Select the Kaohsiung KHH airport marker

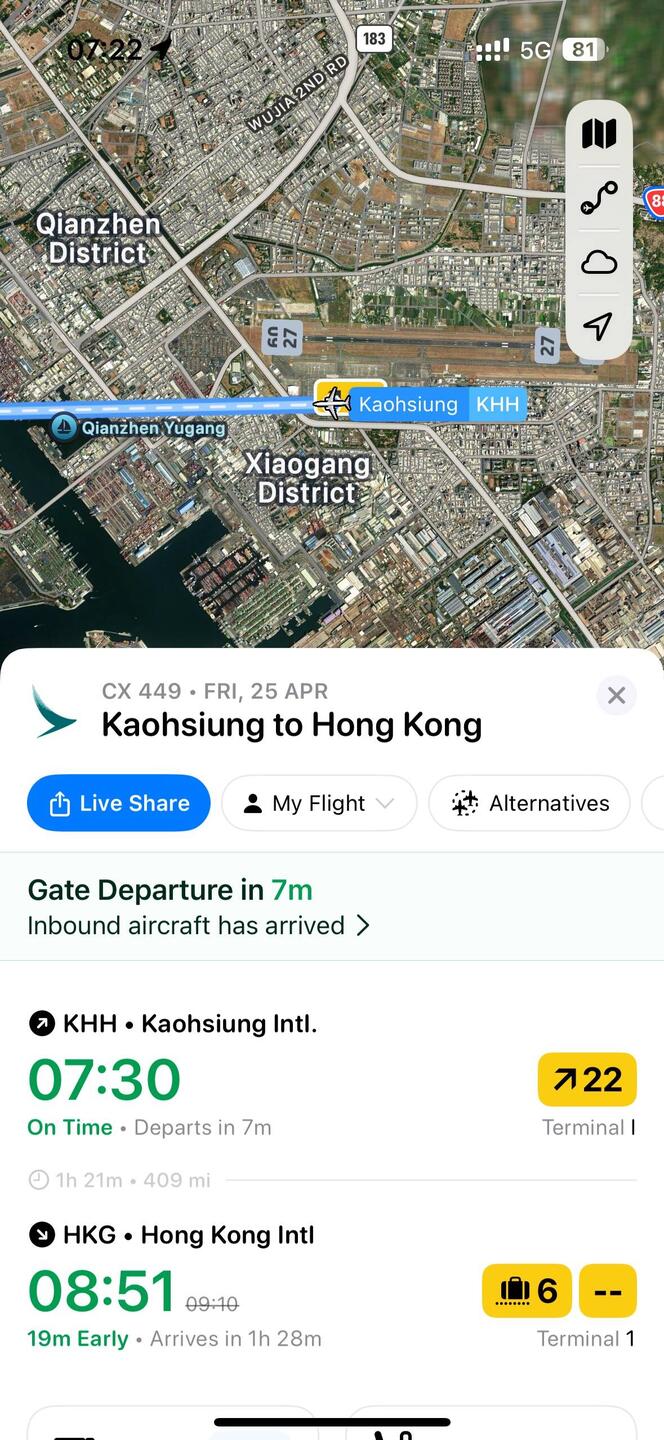coord(437,404)
